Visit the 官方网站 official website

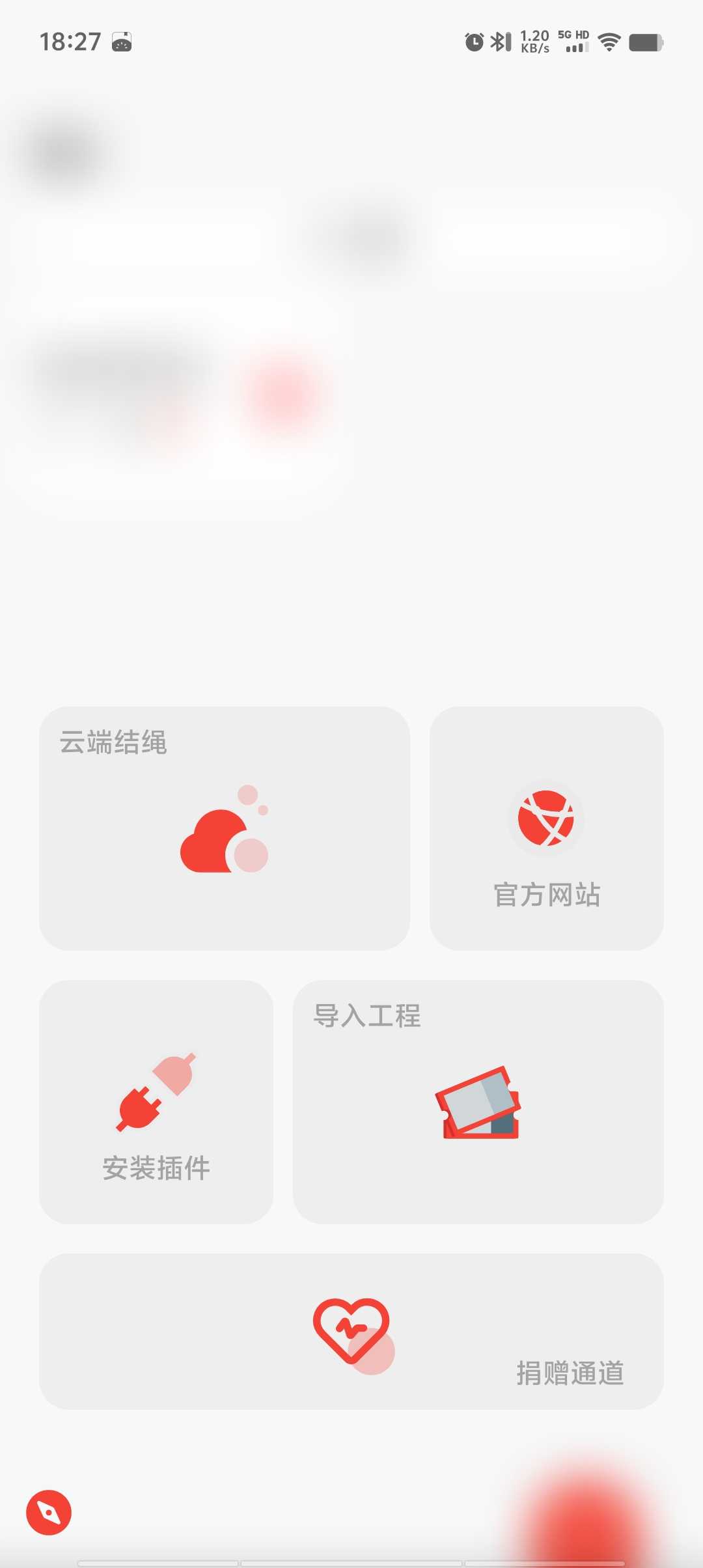pos(547,828)
